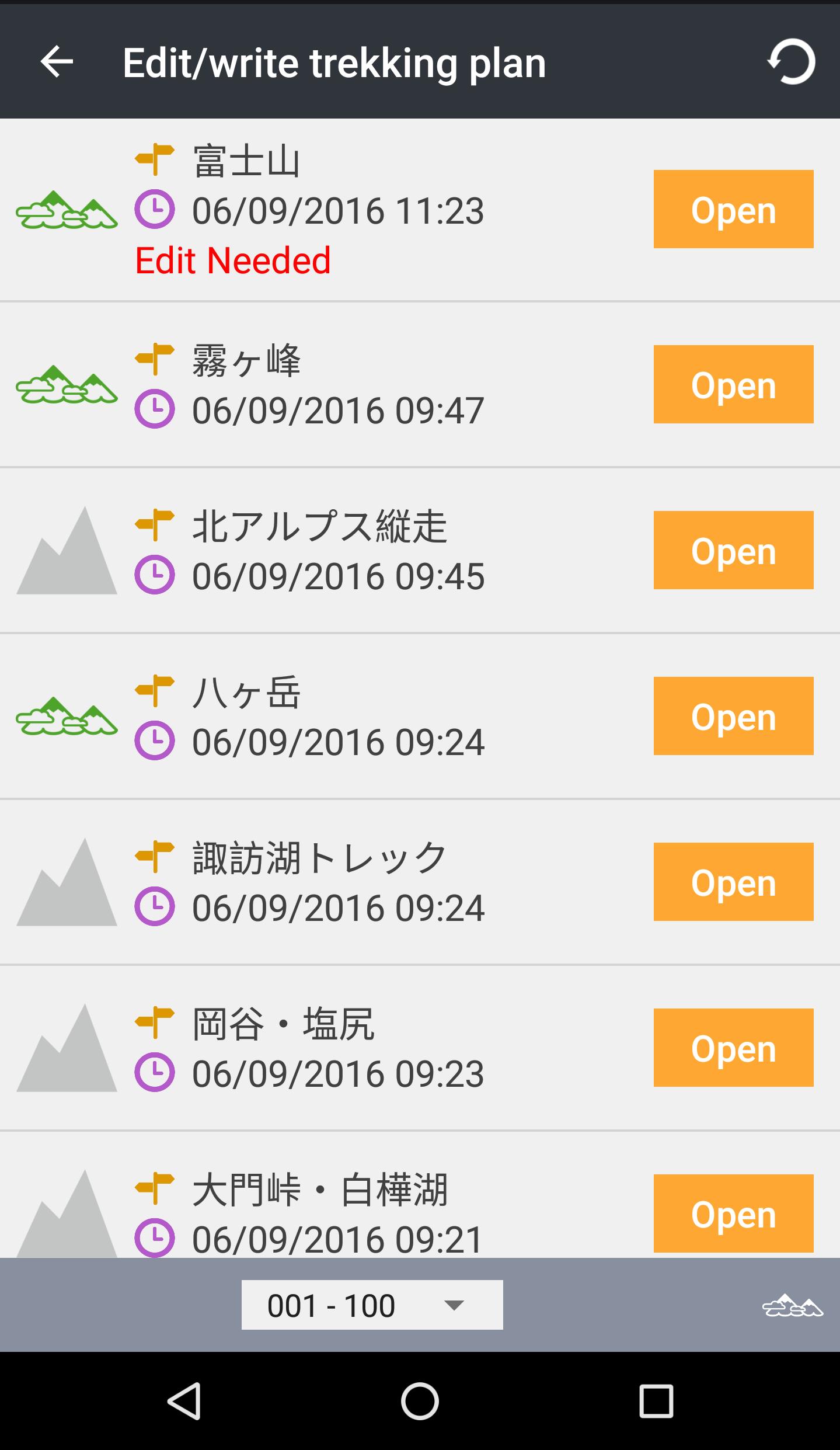Show recent apps
Image resolution: width=840 pixels, height=1450 pixels.
[656, 1401]
